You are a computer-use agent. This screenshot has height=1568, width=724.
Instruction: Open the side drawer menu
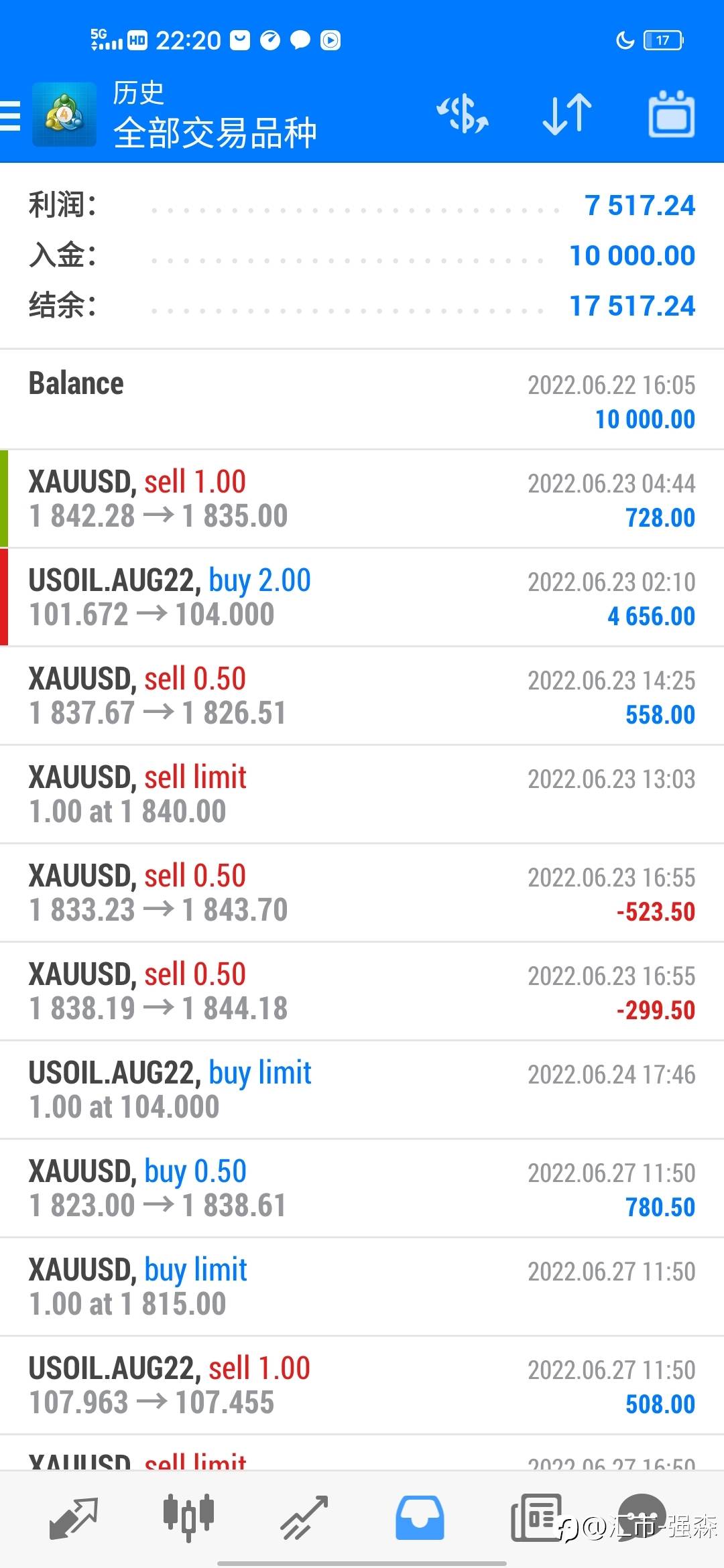pos(11,115)
